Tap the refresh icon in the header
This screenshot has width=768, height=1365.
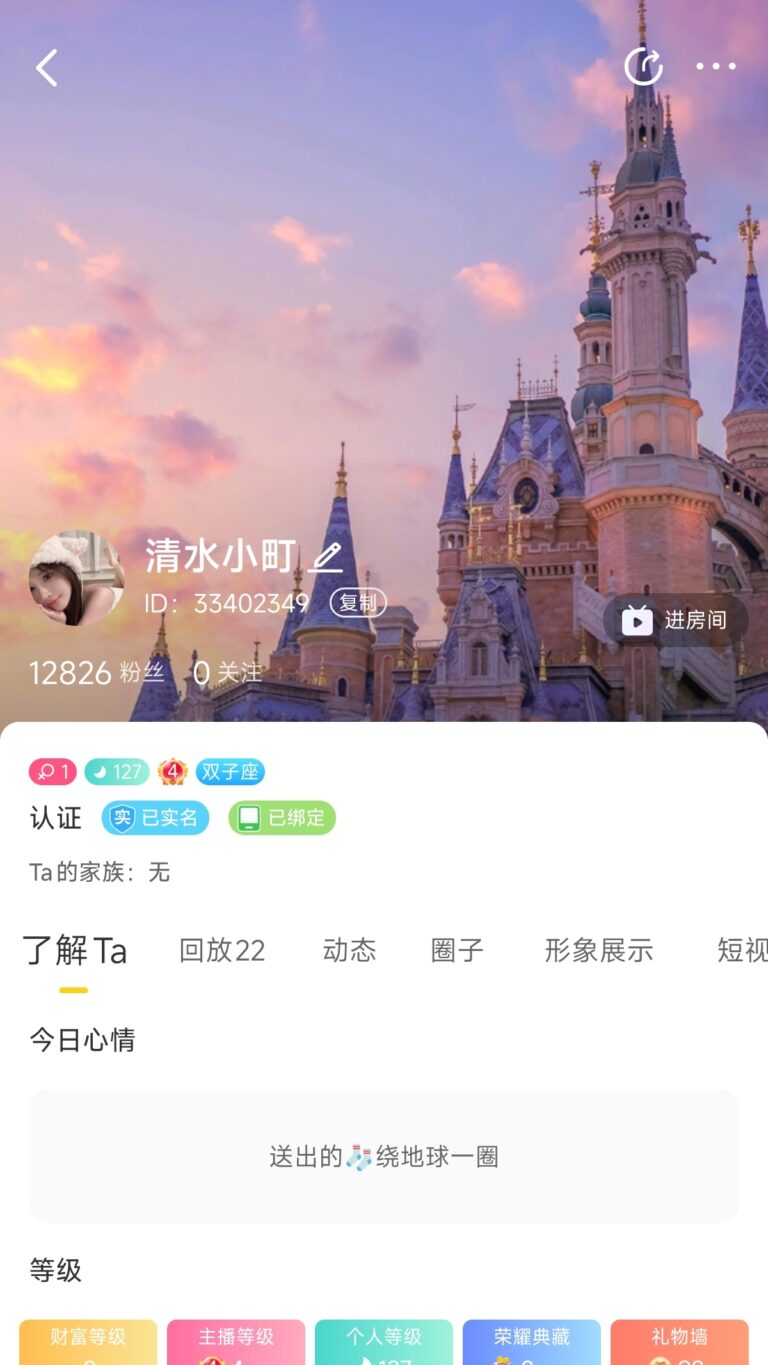[x=643, y=67]
